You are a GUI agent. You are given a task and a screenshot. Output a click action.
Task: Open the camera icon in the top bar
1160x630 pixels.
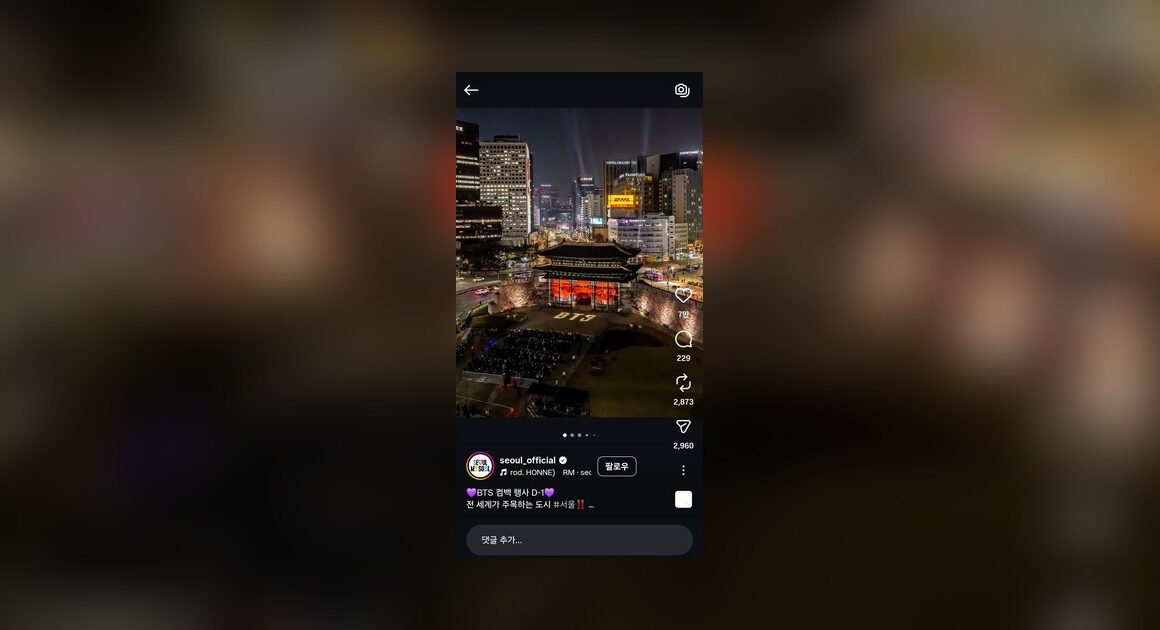pyautogui.click(x=682, y=90)
